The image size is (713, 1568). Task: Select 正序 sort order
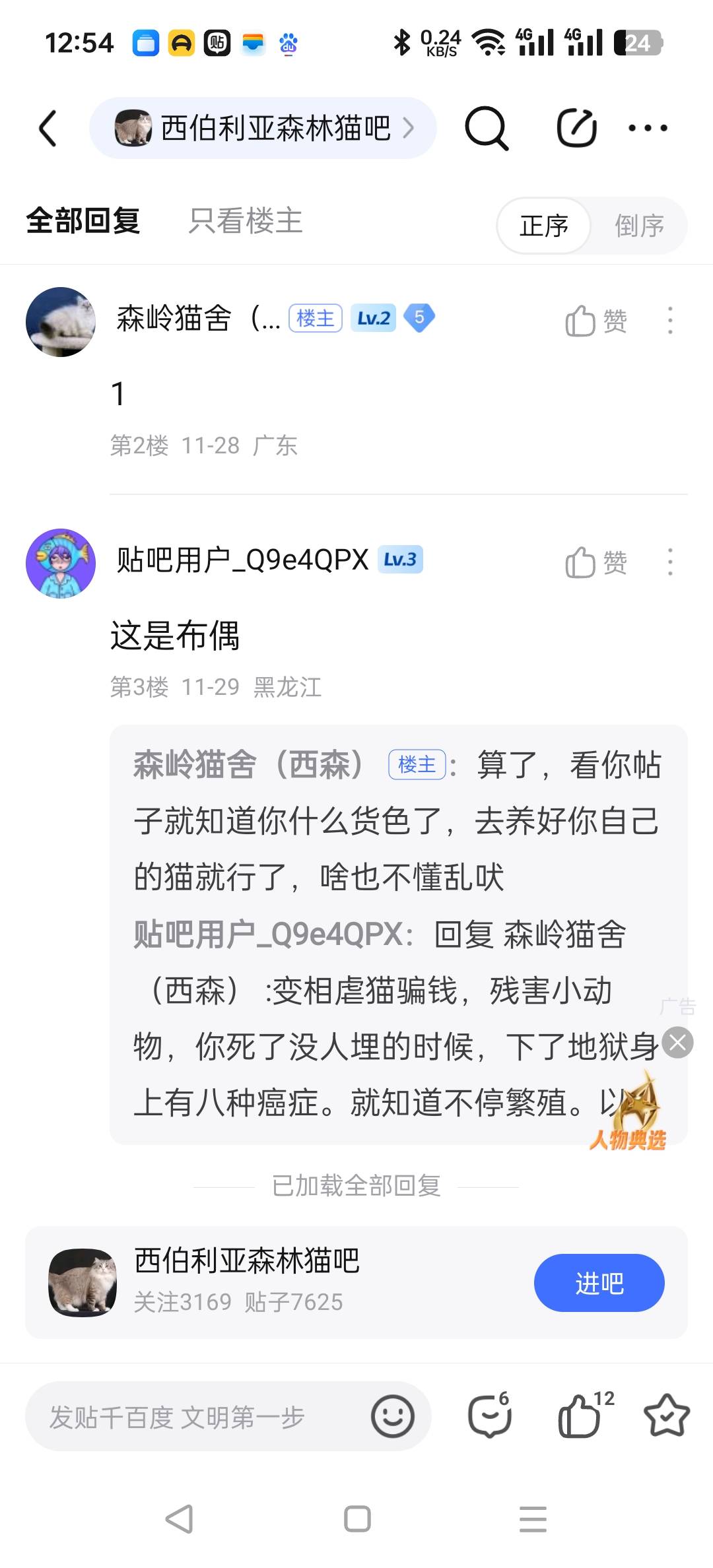pos(543,226)
